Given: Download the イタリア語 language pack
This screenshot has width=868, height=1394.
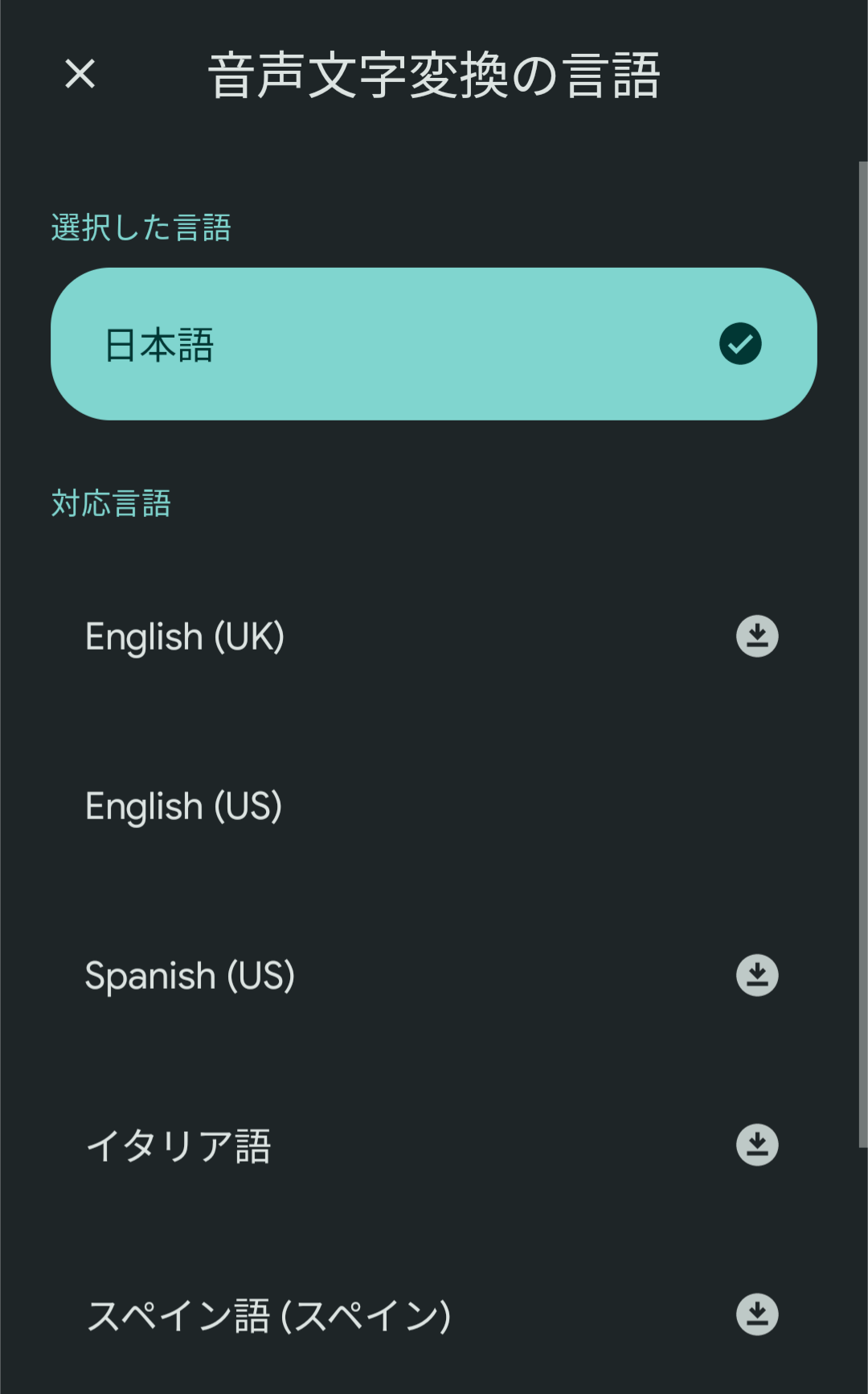Looking at the screenshot, I should pos(757,1145).
